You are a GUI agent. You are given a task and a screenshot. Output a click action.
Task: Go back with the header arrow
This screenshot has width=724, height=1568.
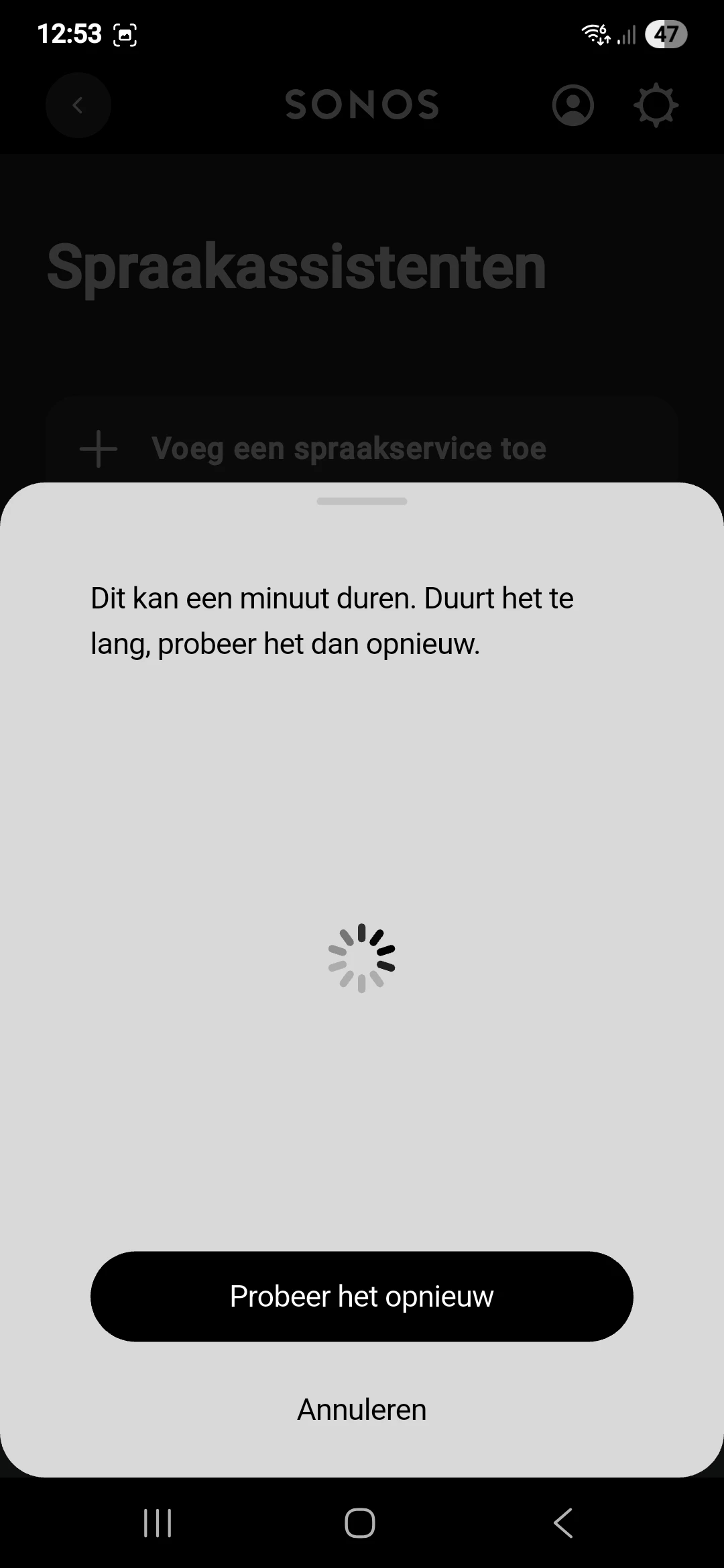78,105
